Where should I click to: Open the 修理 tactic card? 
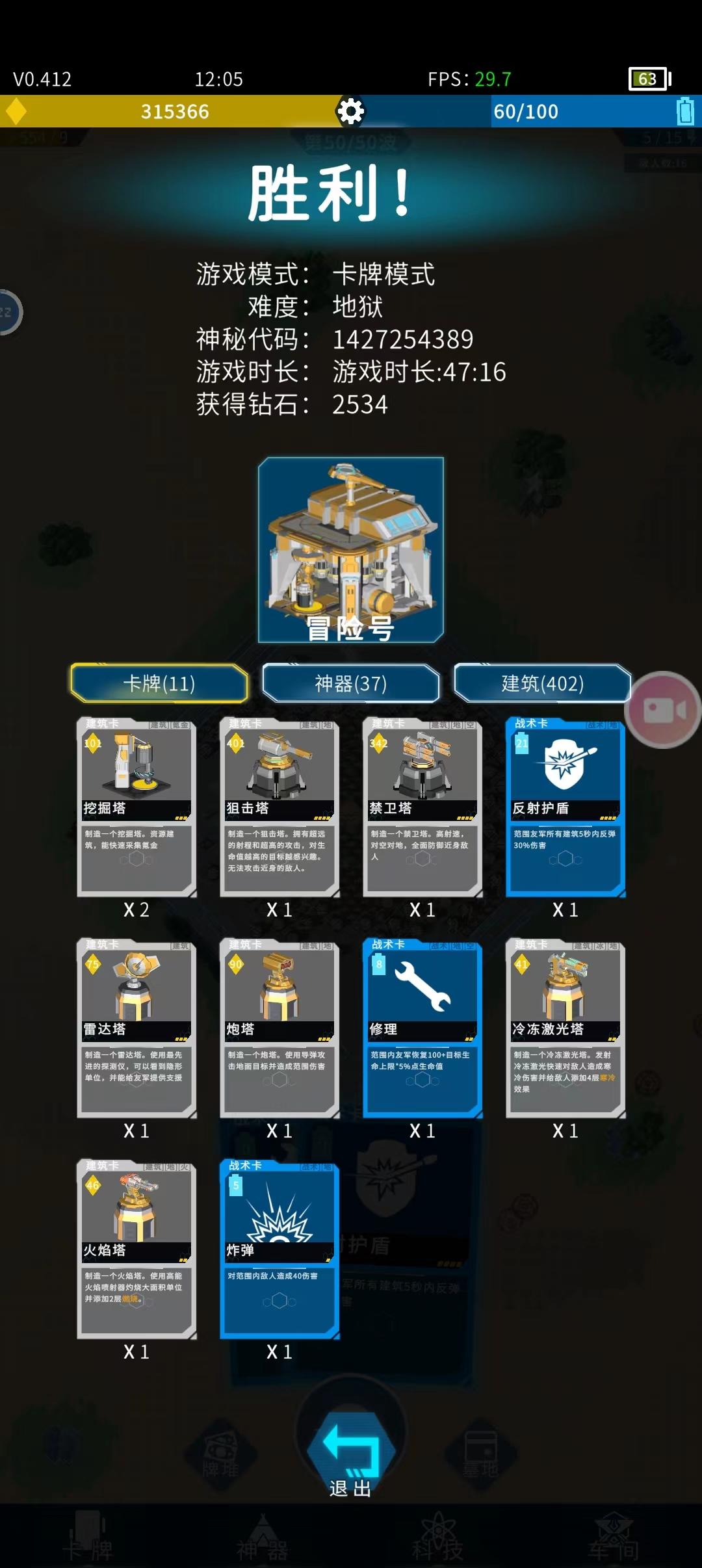tap(422, 1028)
